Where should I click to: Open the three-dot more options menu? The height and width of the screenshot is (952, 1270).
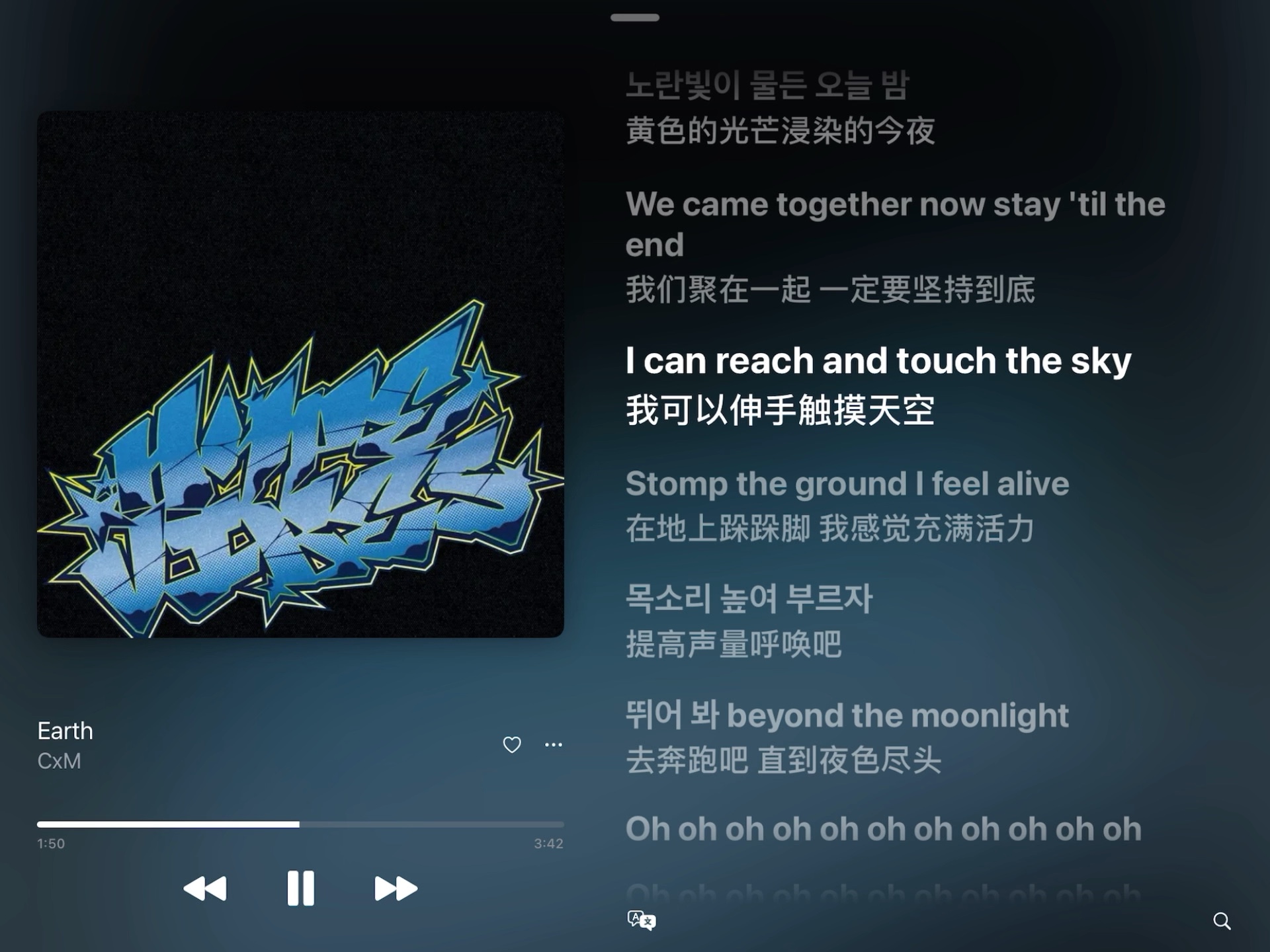pos(554,744)
